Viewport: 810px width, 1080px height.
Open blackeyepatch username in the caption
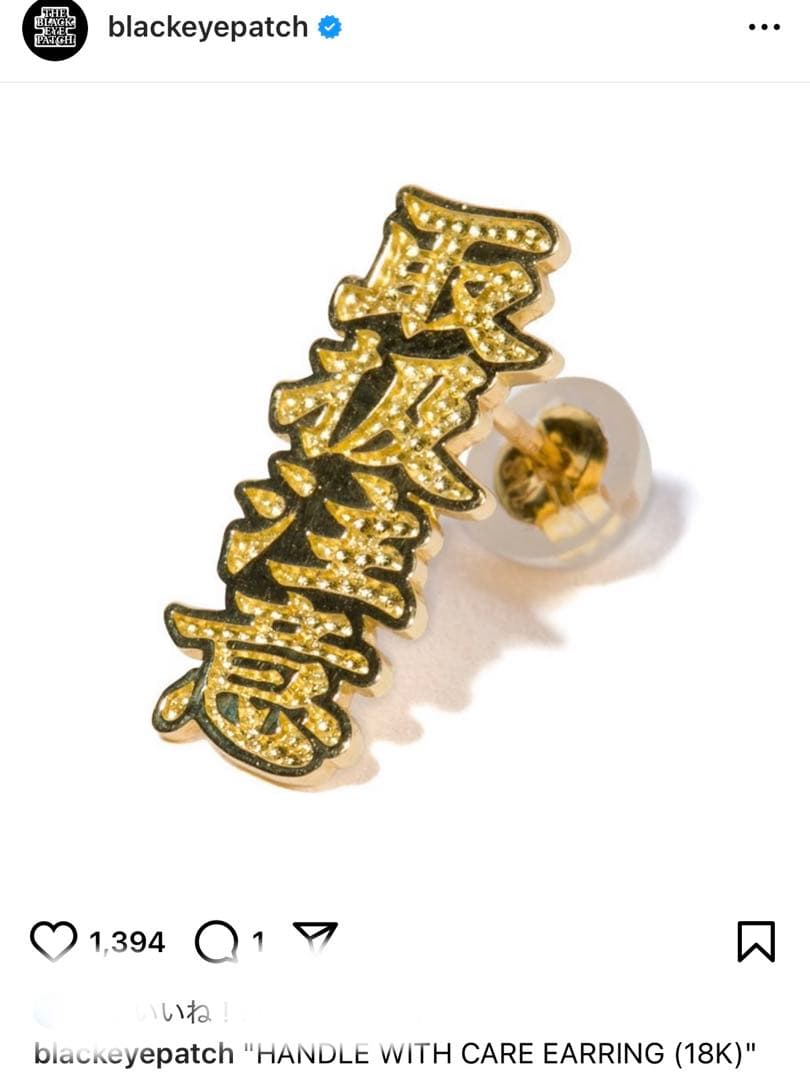(x=133, y=1053)
